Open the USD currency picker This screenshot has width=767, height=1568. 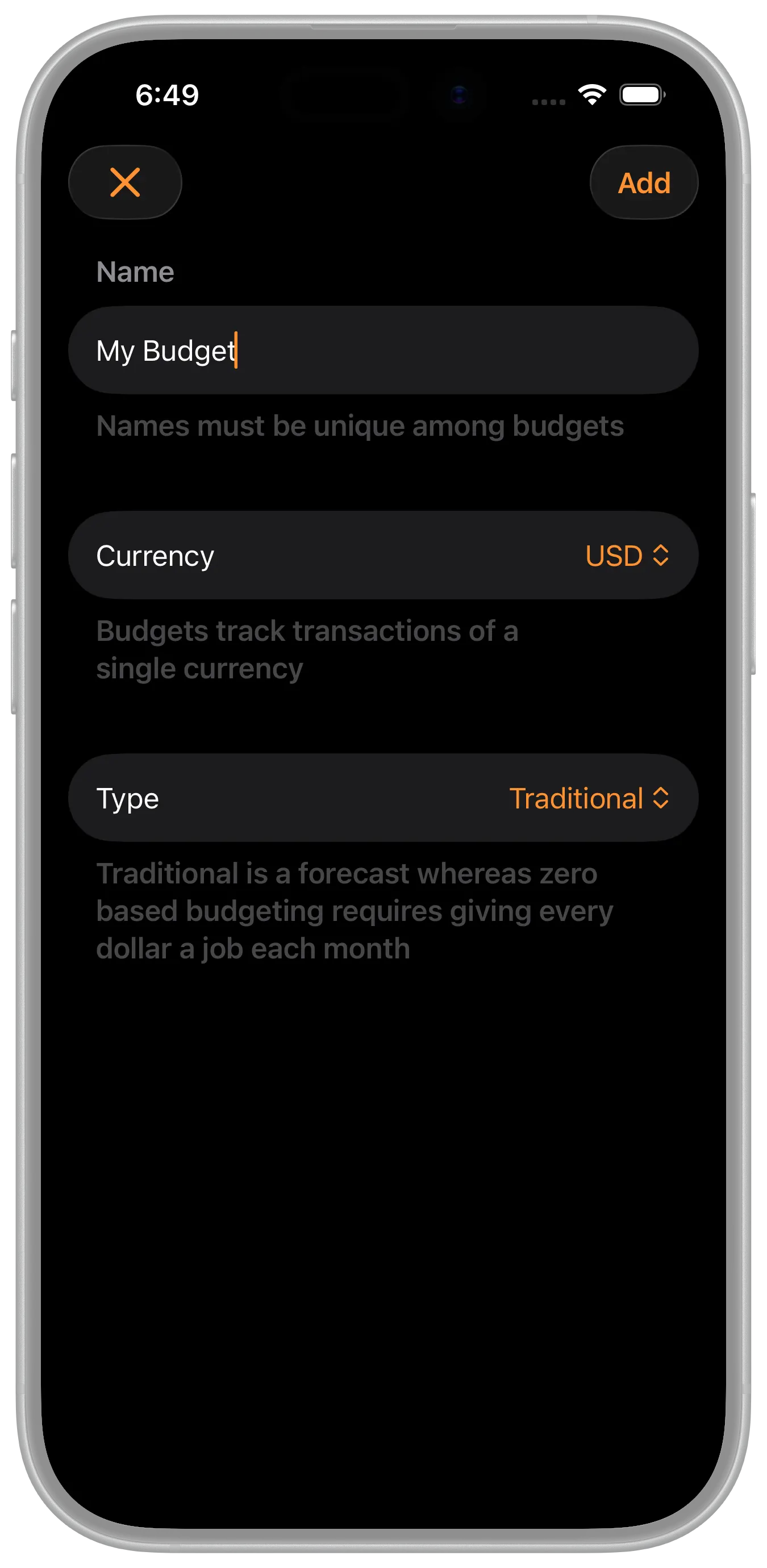626,556
